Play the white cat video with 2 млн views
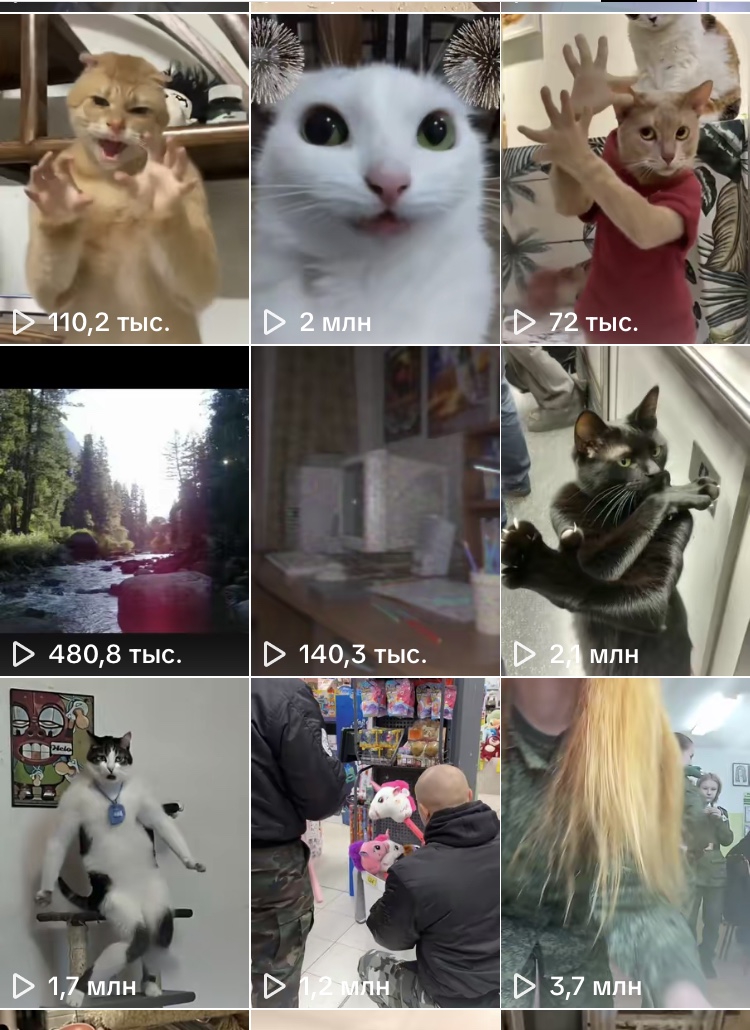This screenshot has width=750, height=1030. coord(375,180)
